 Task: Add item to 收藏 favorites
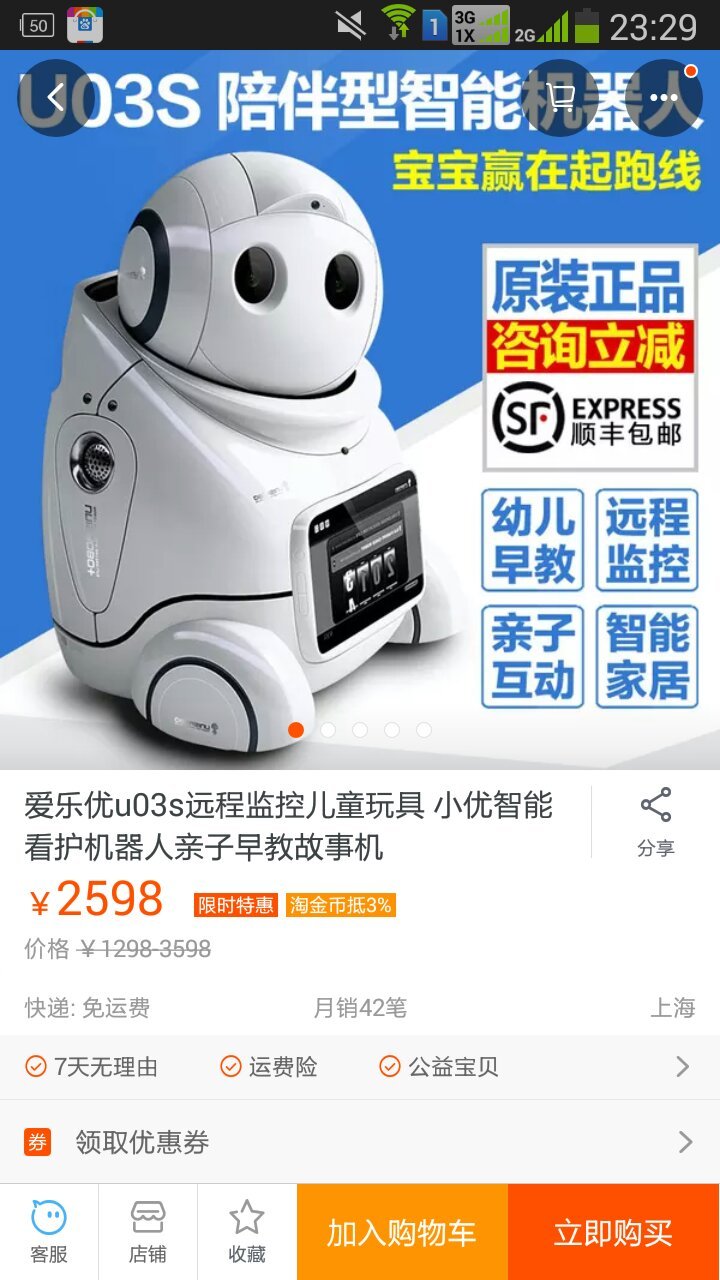coord(247,1232)
